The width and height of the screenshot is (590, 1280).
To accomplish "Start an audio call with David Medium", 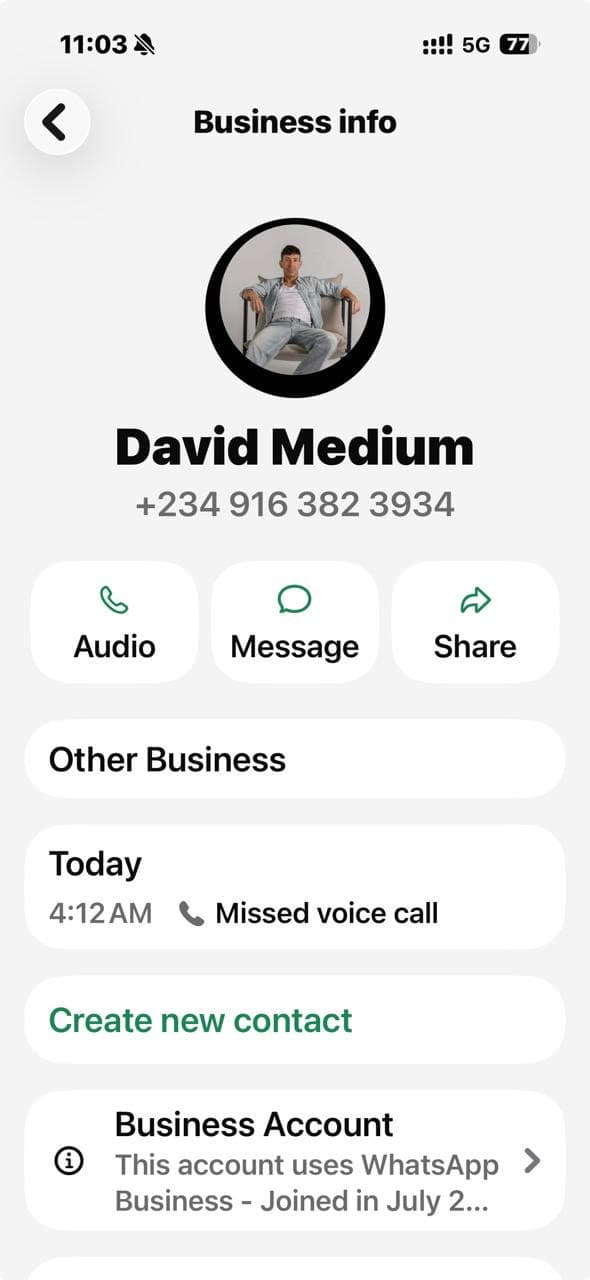I will point(114,622).
